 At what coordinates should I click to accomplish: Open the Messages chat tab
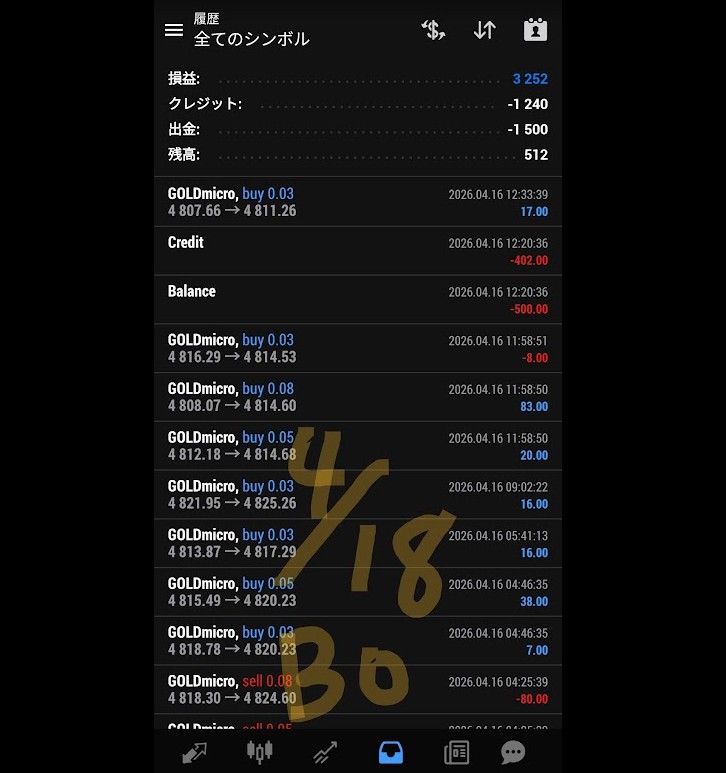pyautogui.click(x=513, y=752)
